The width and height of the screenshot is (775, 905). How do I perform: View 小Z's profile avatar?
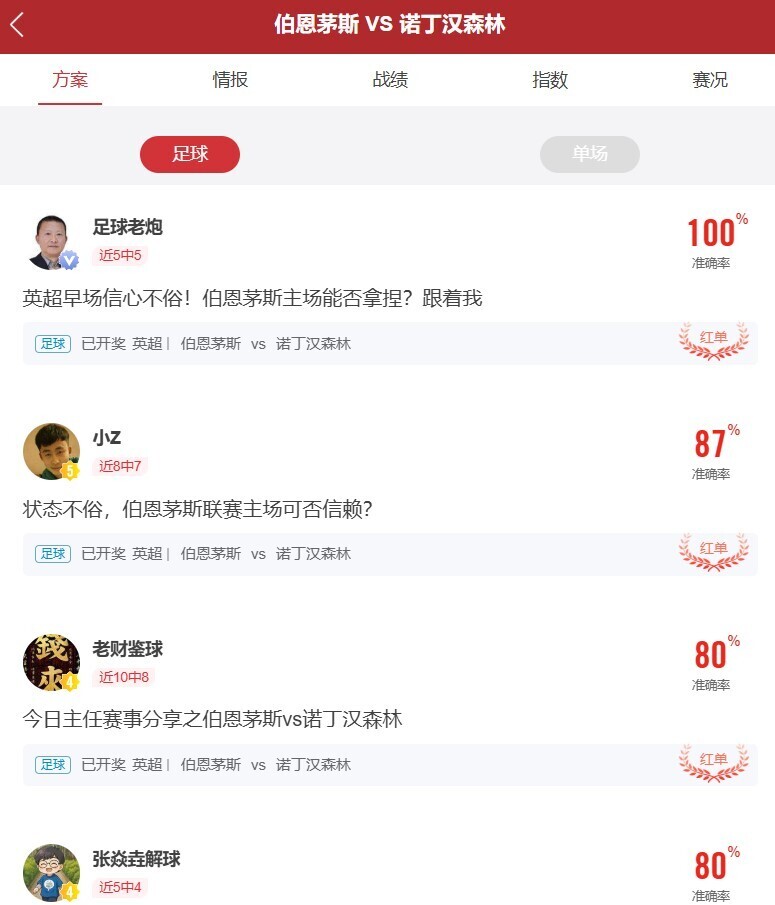51,451
